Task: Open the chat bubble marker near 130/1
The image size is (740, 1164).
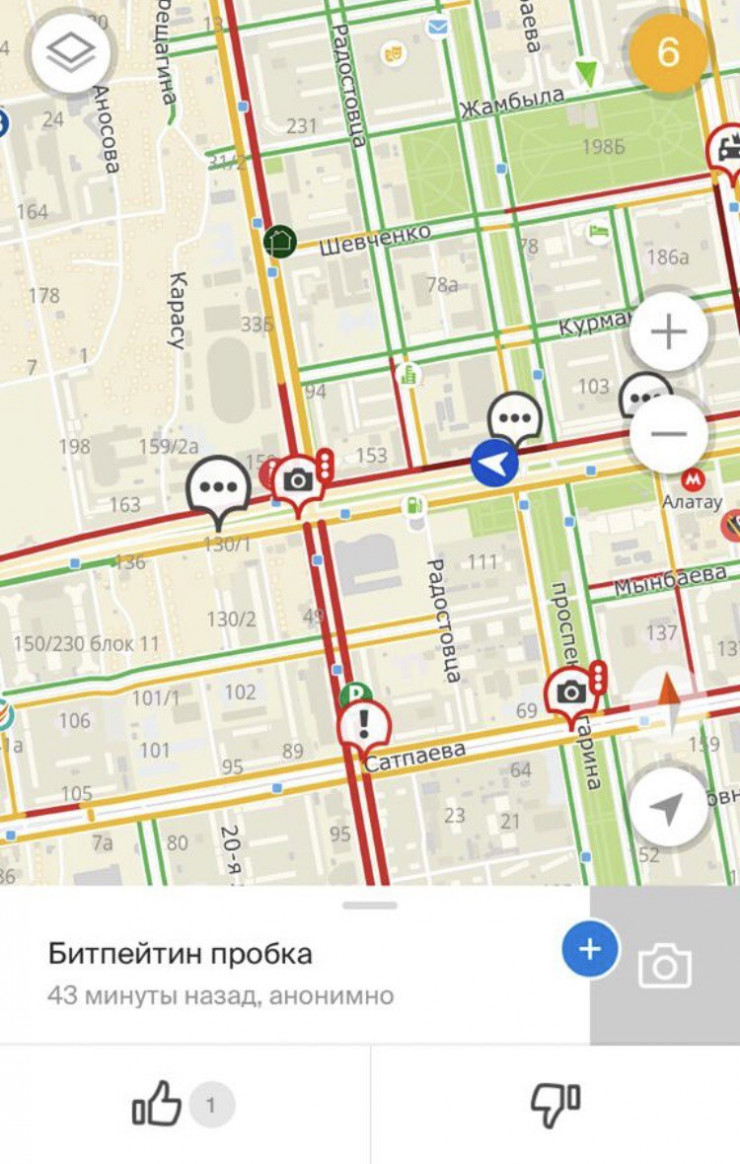Action: pos(219,488)
